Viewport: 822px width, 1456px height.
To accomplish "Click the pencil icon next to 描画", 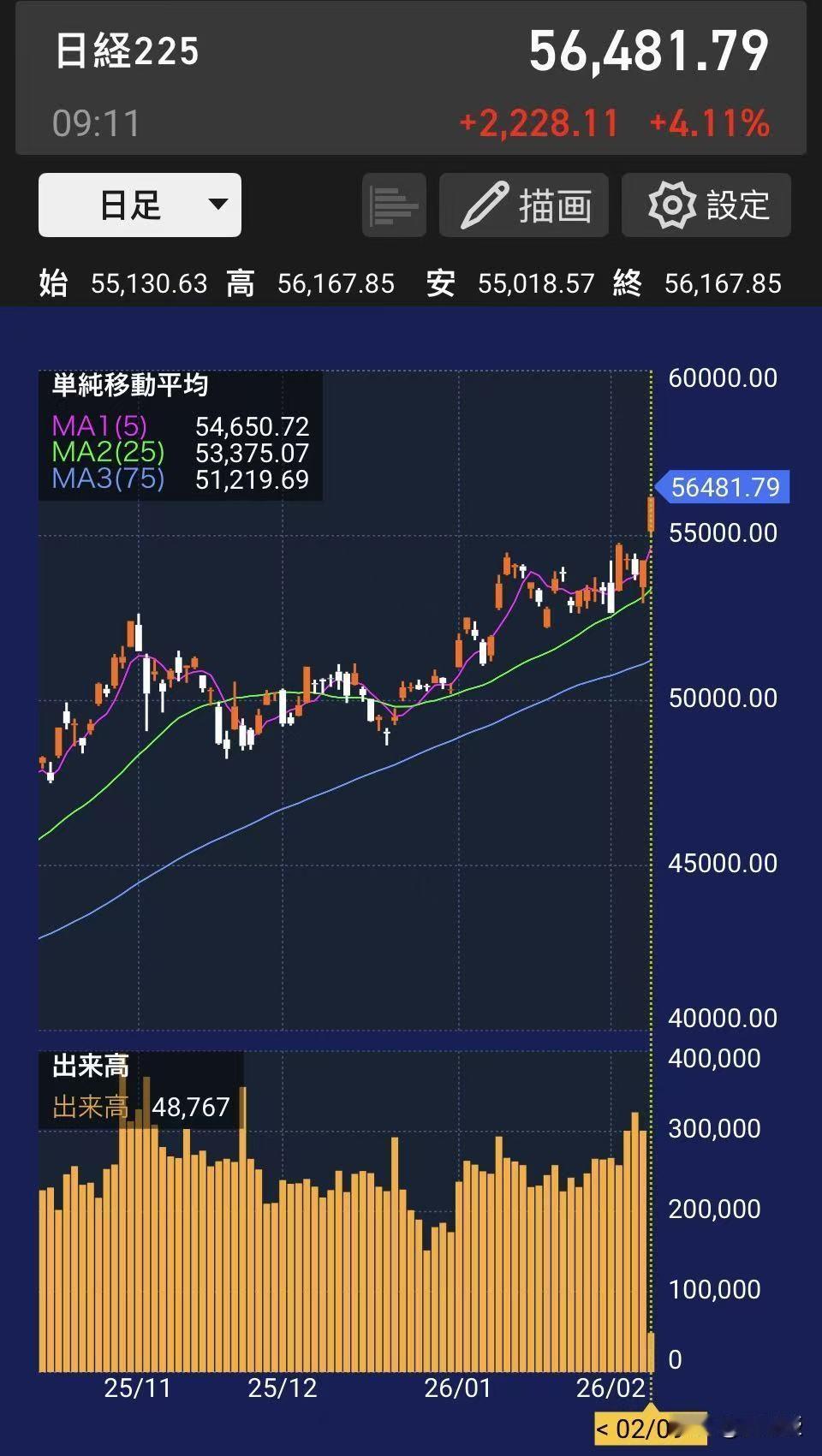I will 485,204.
